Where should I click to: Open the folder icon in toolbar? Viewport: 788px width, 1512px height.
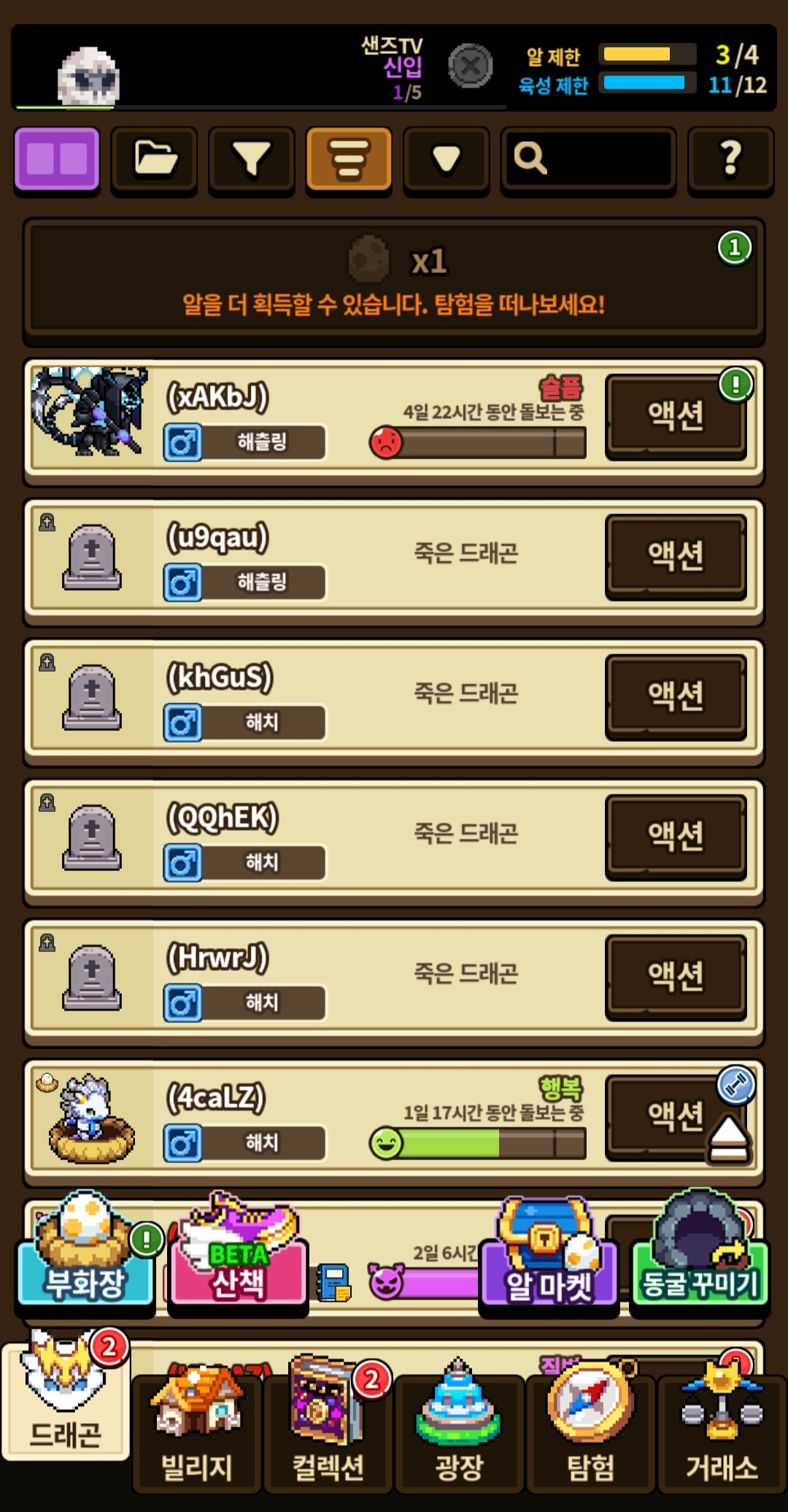(x=154, y=159)
